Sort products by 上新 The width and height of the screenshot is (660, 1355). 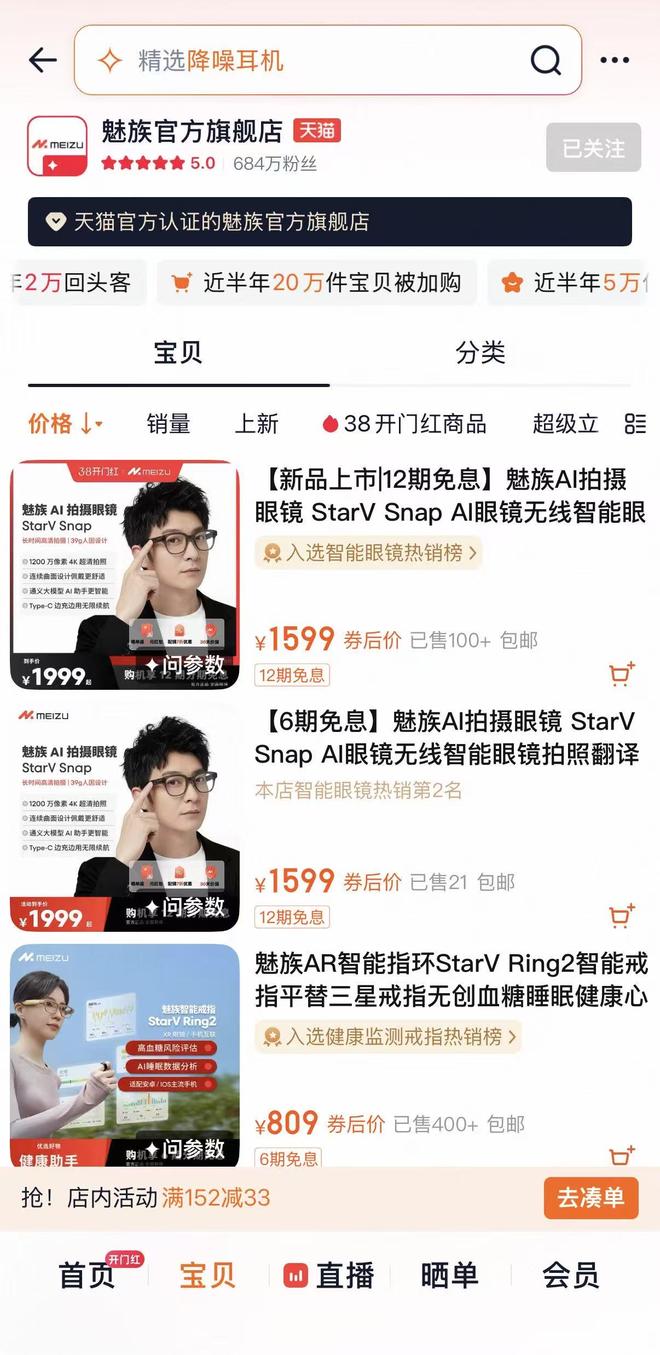tap(256, 424)
